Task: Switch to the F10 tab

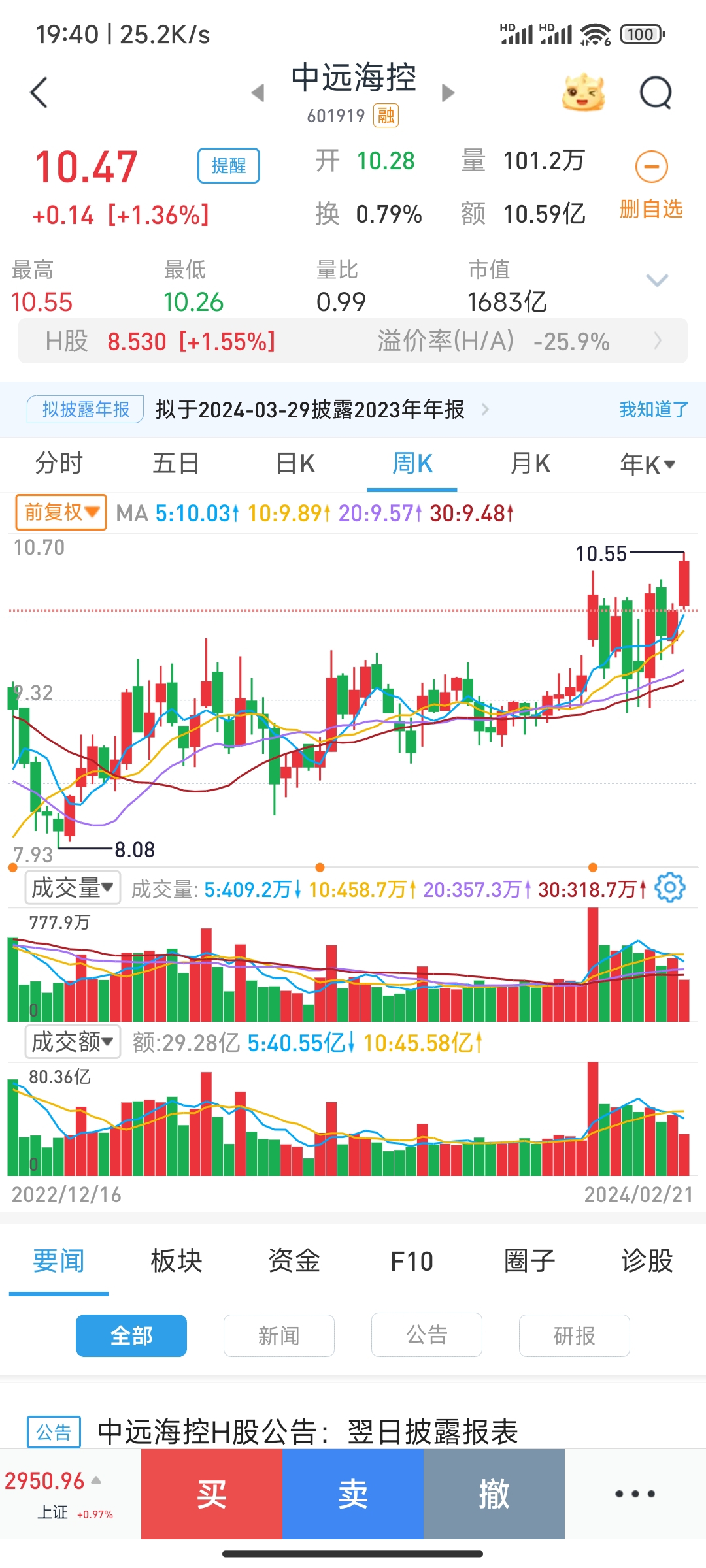Action: 412,1259
